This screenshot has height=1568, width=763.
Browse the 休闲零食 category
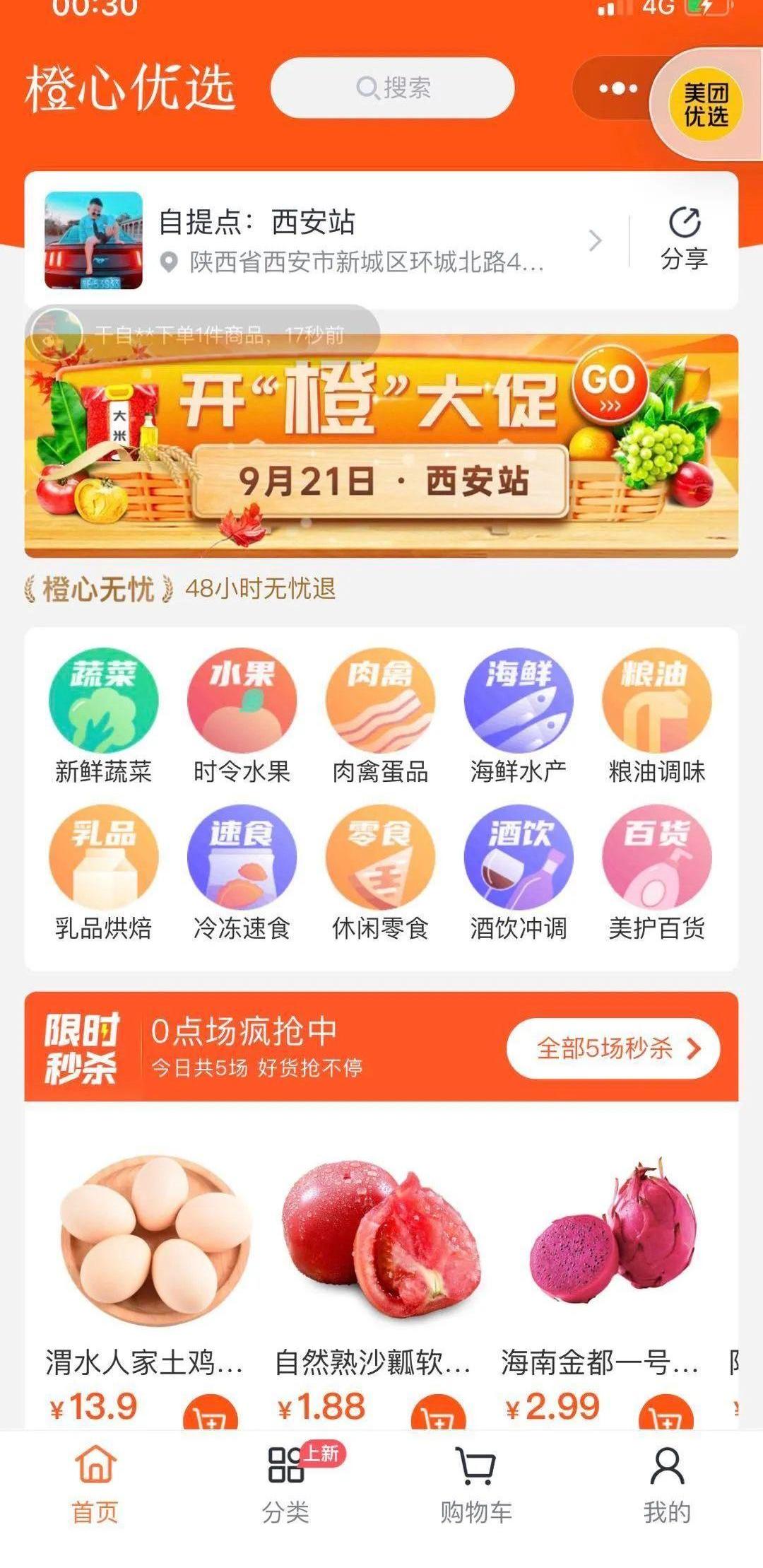(x=380, y=872)
